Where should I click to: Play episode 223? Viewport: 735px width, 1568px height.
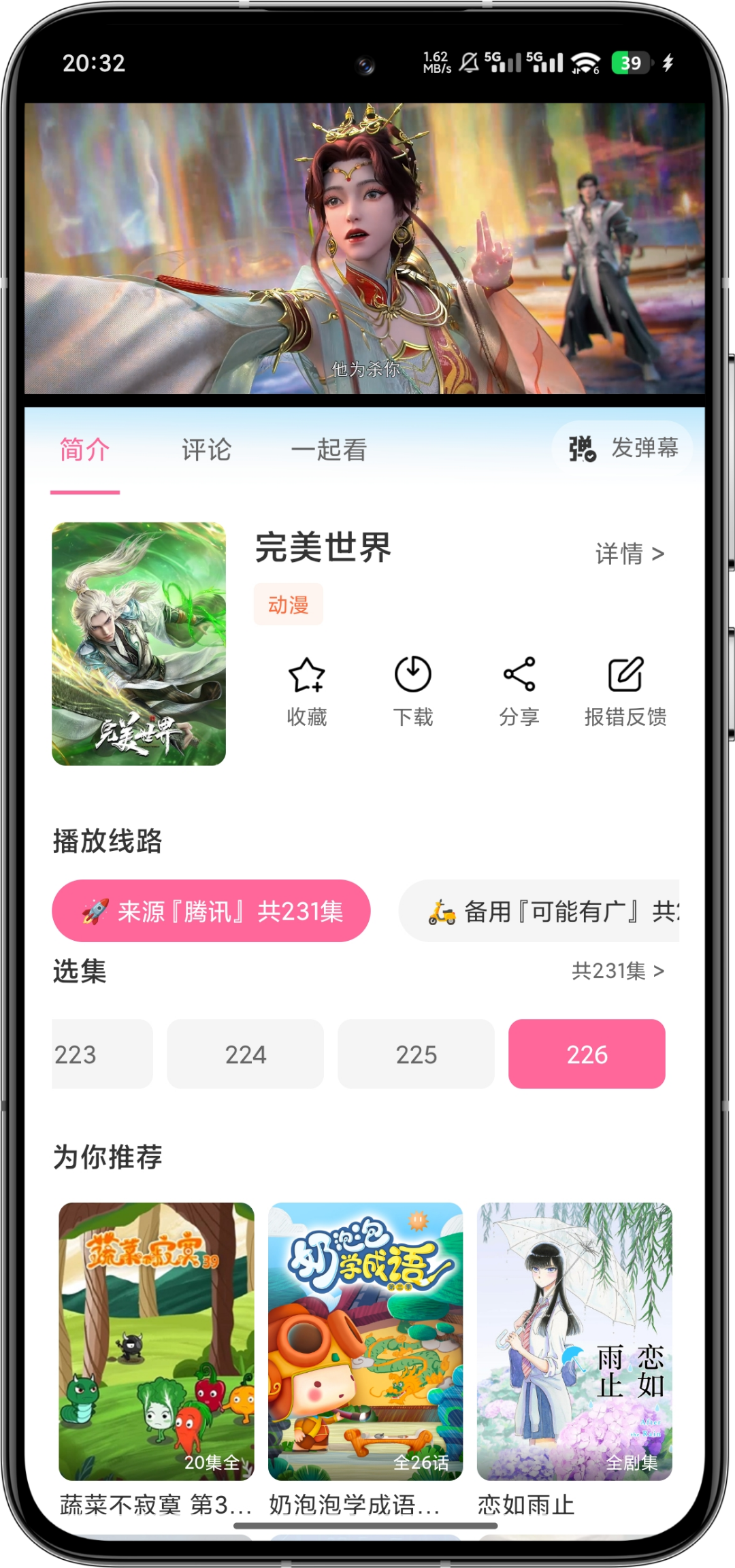click(102, 1054)
